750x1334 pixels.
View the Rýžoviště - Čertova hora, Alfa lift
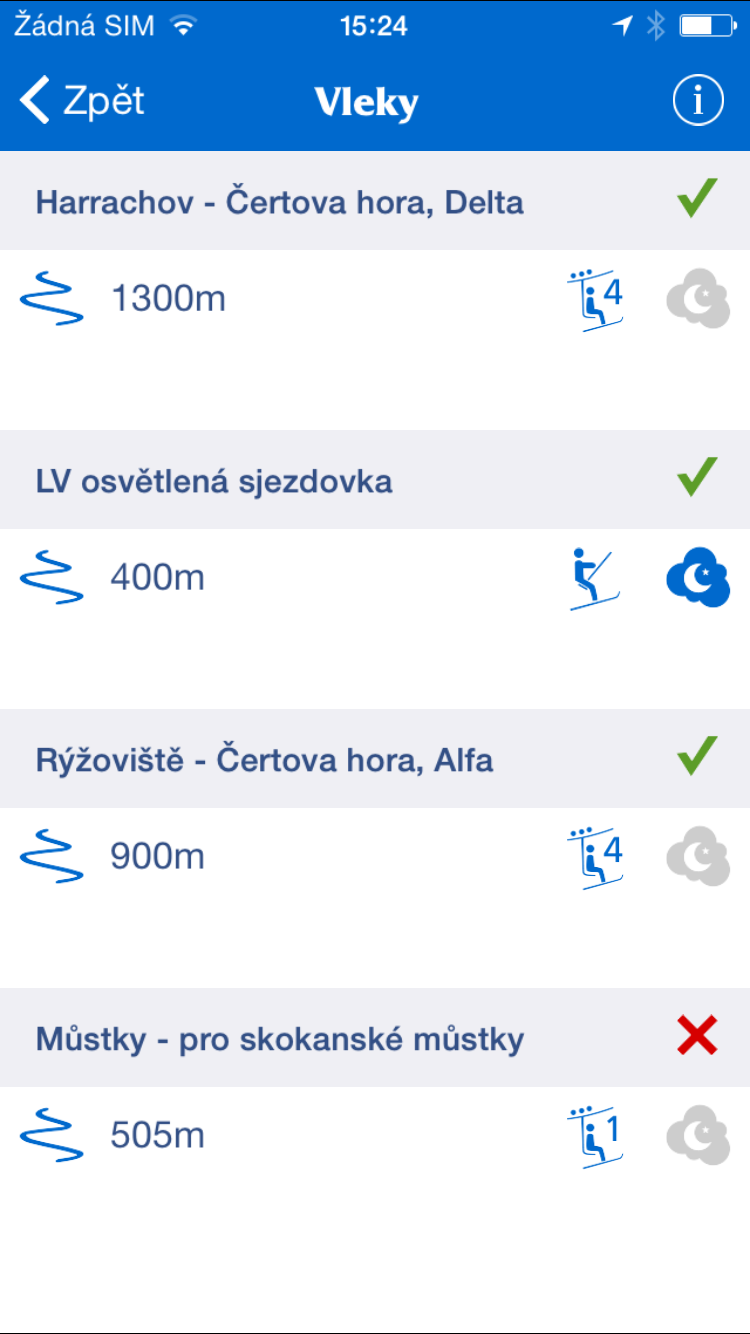375,759
